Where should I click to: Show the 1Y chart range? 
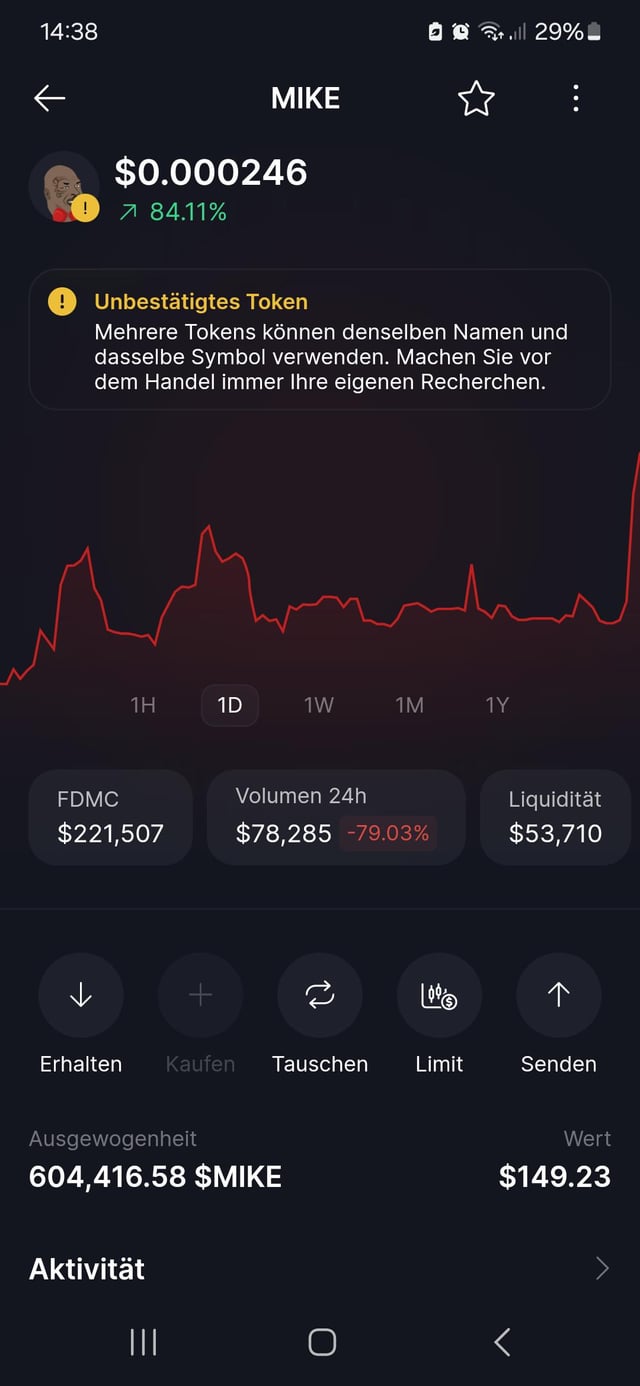pos(497,705)
